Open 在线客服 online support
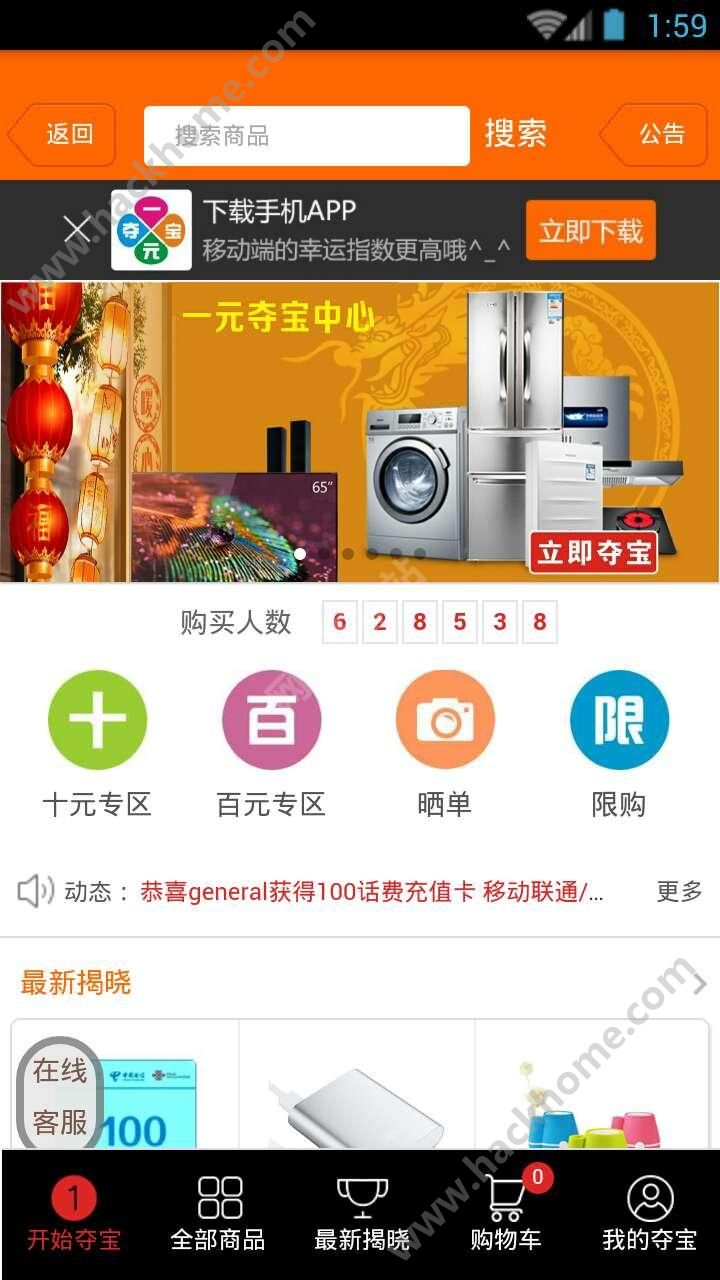Image resolution: width=720 pixels, height=1280 pixels. (x=61, y=1096)
